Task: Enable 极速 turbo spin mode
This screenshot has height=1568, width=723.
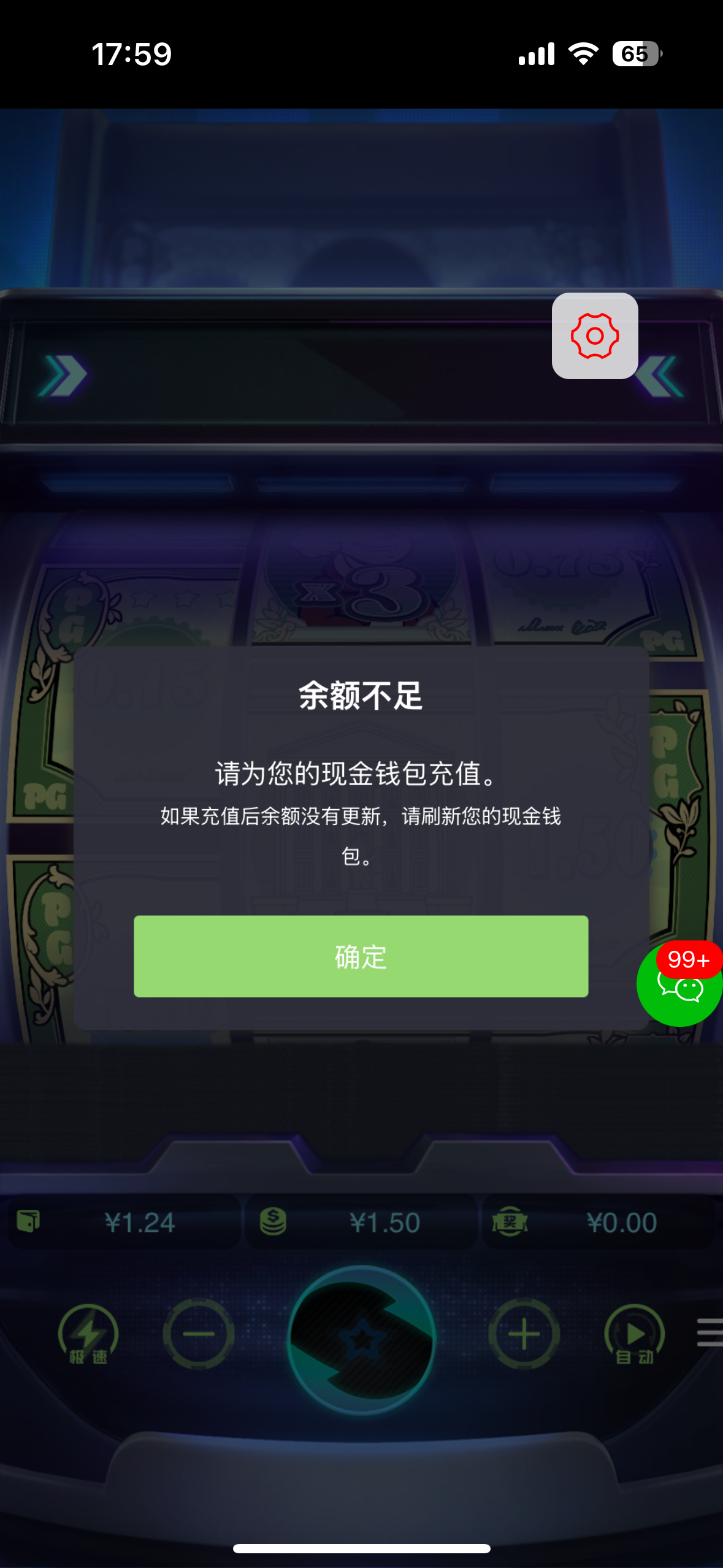Action: pos(88,1335)
